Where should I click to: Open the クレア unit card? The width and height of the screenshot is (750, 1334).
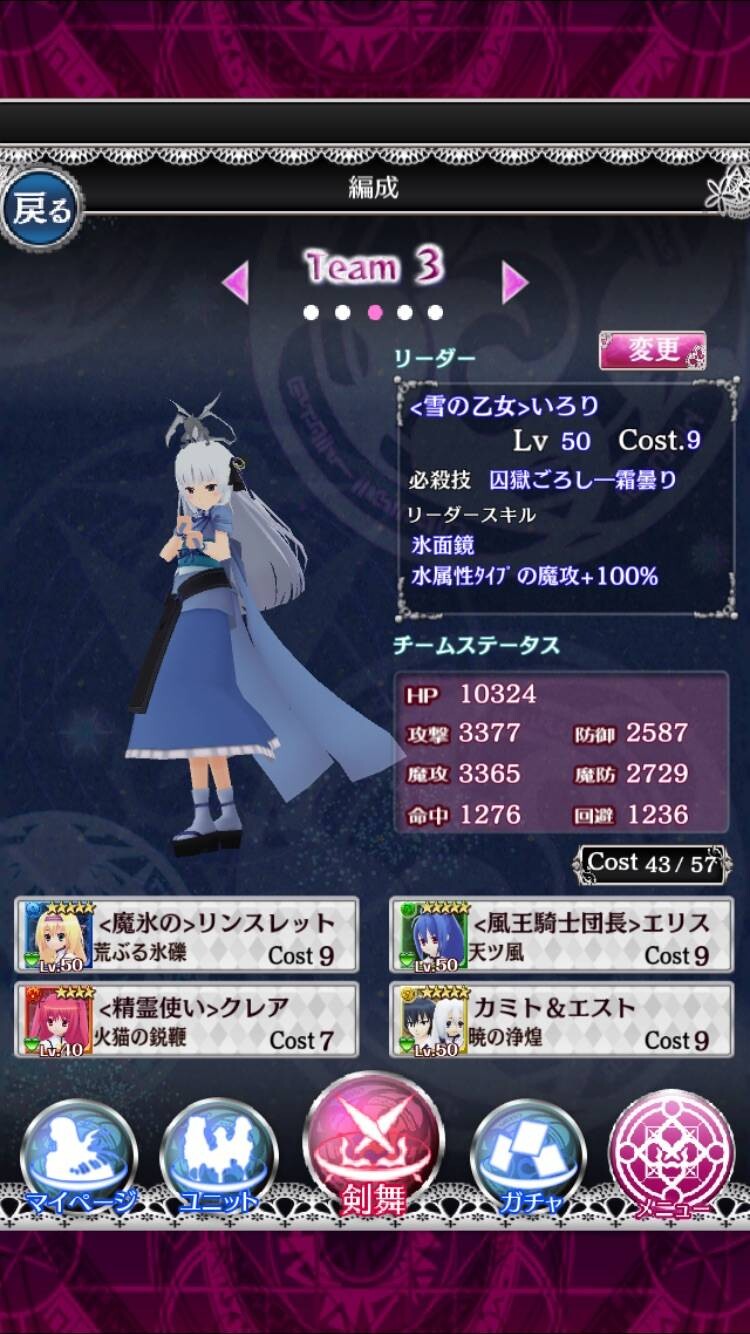pos(186,1020)
